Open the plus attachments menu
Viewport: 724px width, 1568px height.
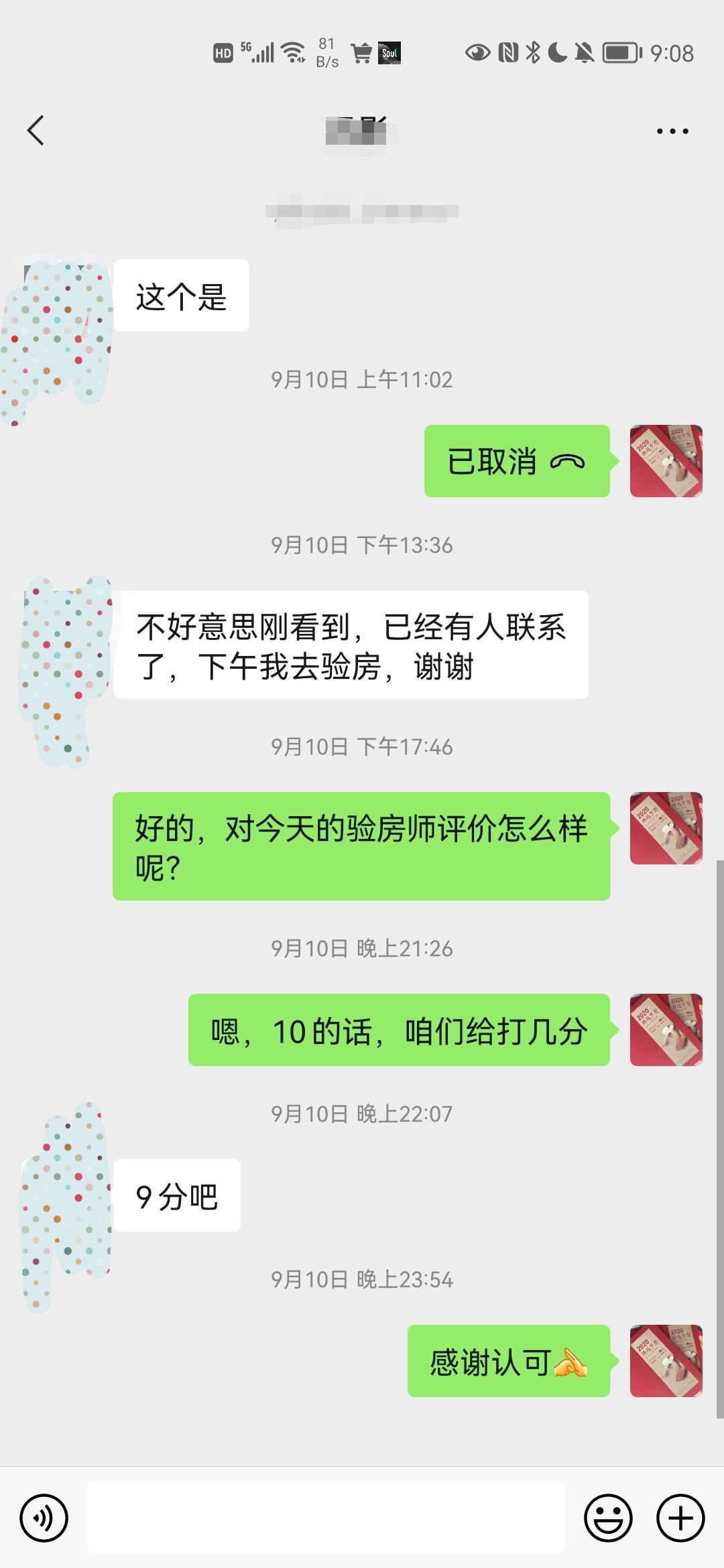pos(680,1518)
